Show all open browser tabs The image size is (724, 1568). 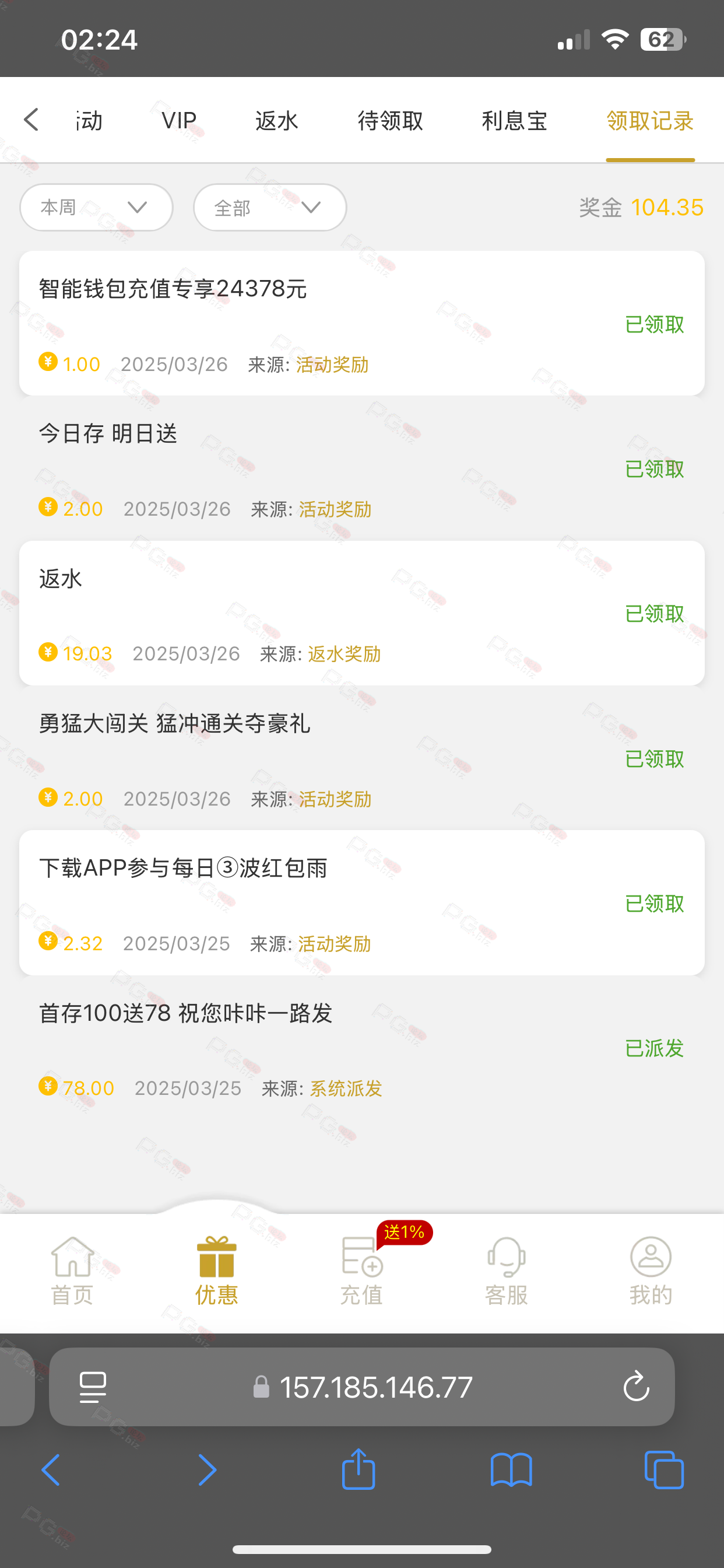click(x=664, y=1471)
